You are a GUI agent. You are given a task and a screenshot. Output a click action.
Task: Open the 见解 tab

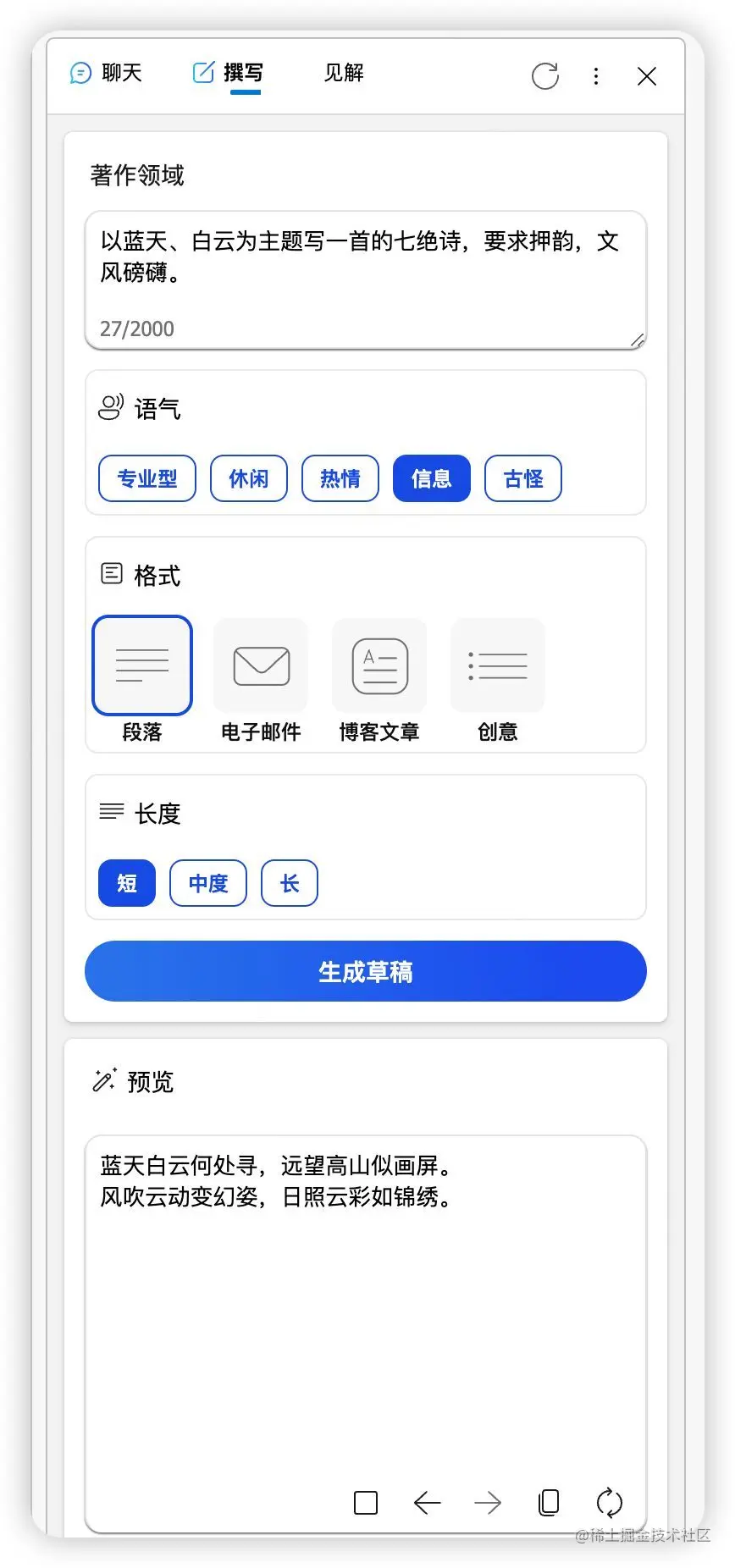(x=344, y=74)
